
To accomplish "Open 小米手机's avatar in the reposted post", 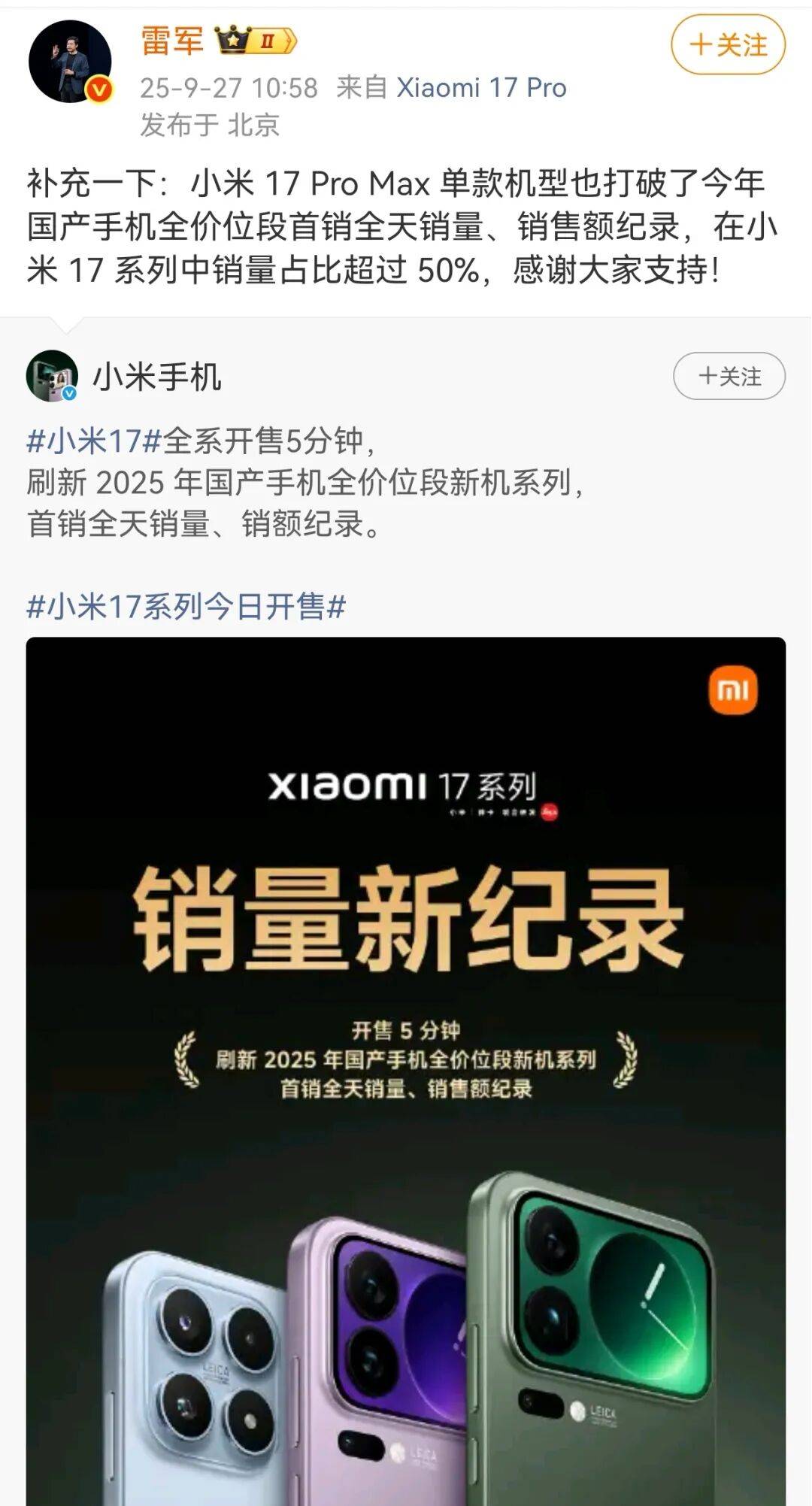I will coord(52,376).
